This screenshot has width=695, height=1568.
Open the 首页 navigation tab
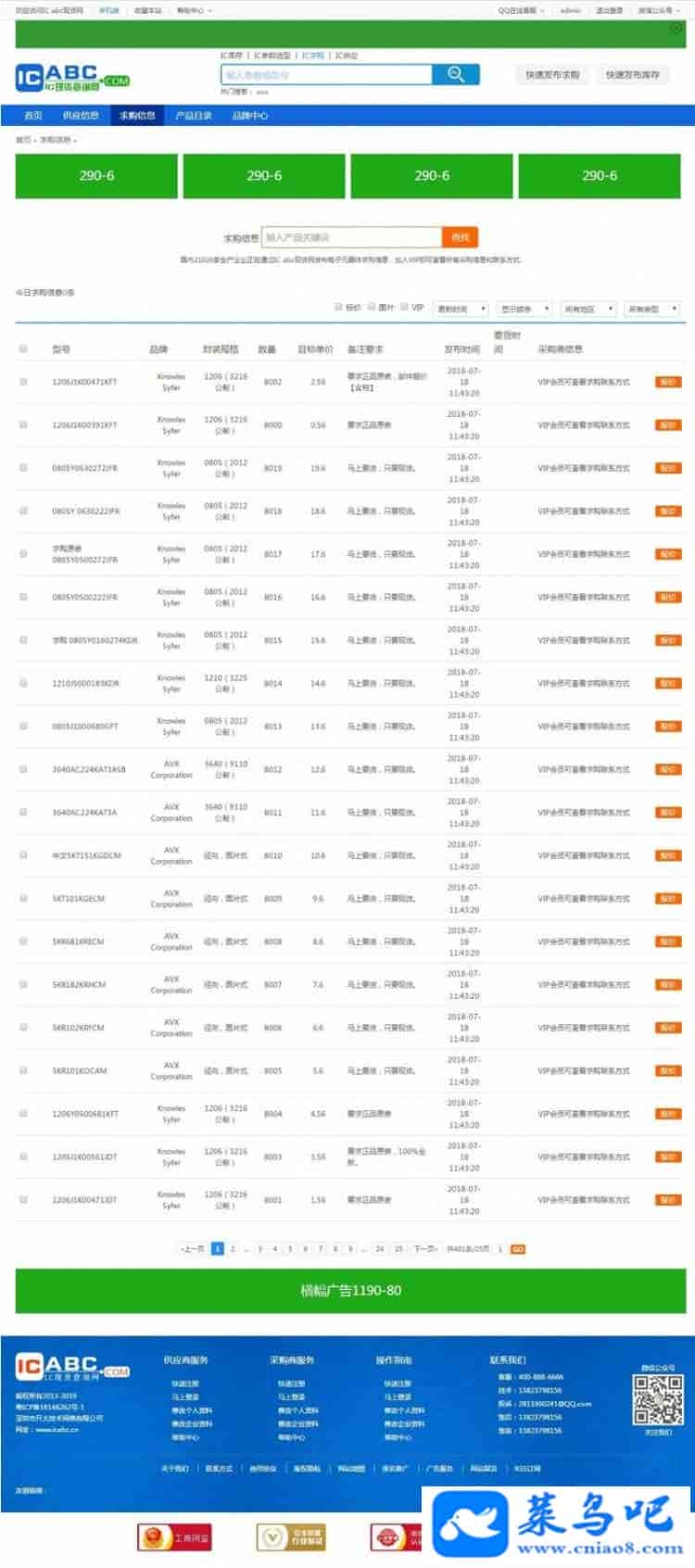click(33, 116)
